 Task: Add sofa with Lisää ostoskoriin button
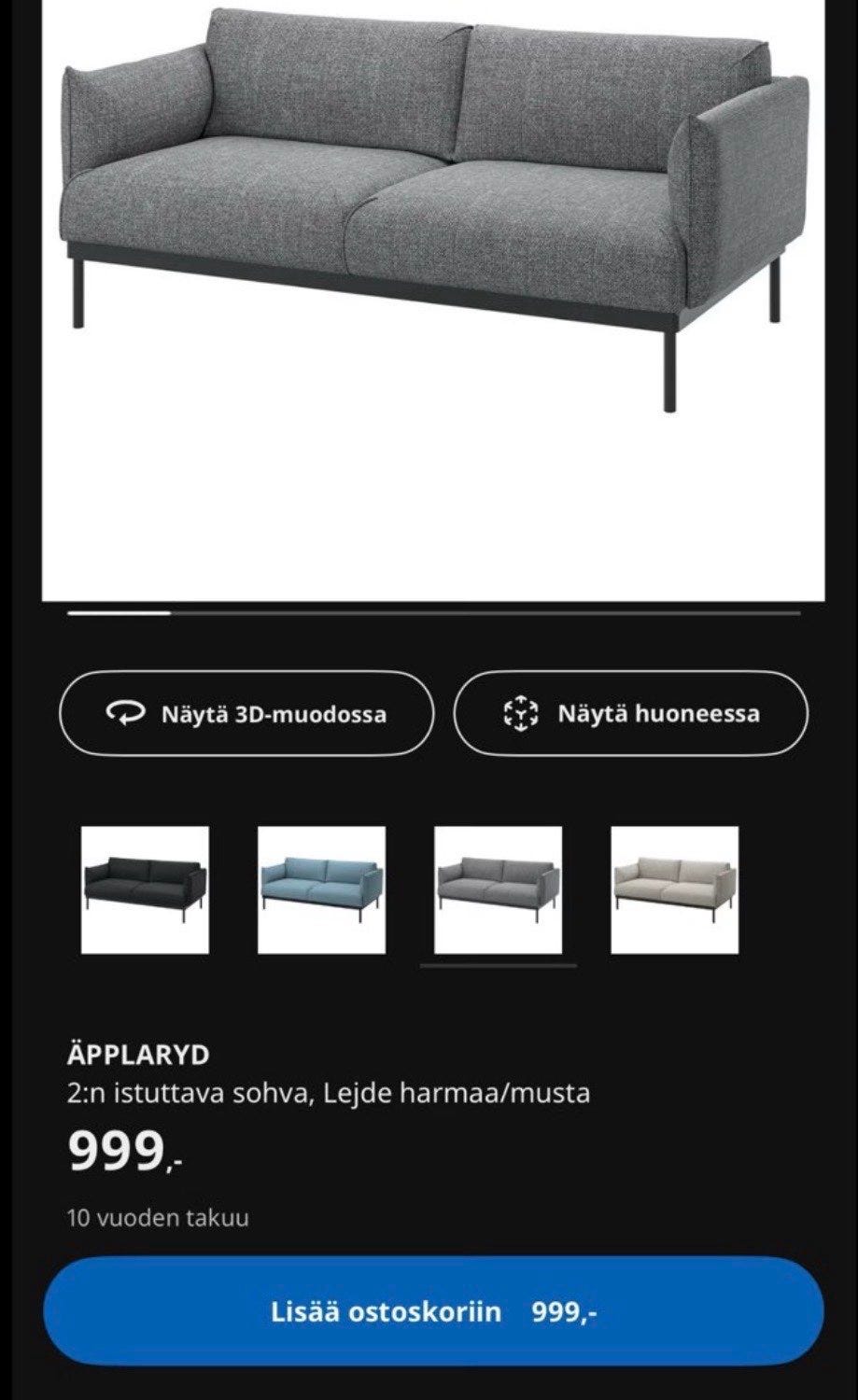coord(434,1311)
